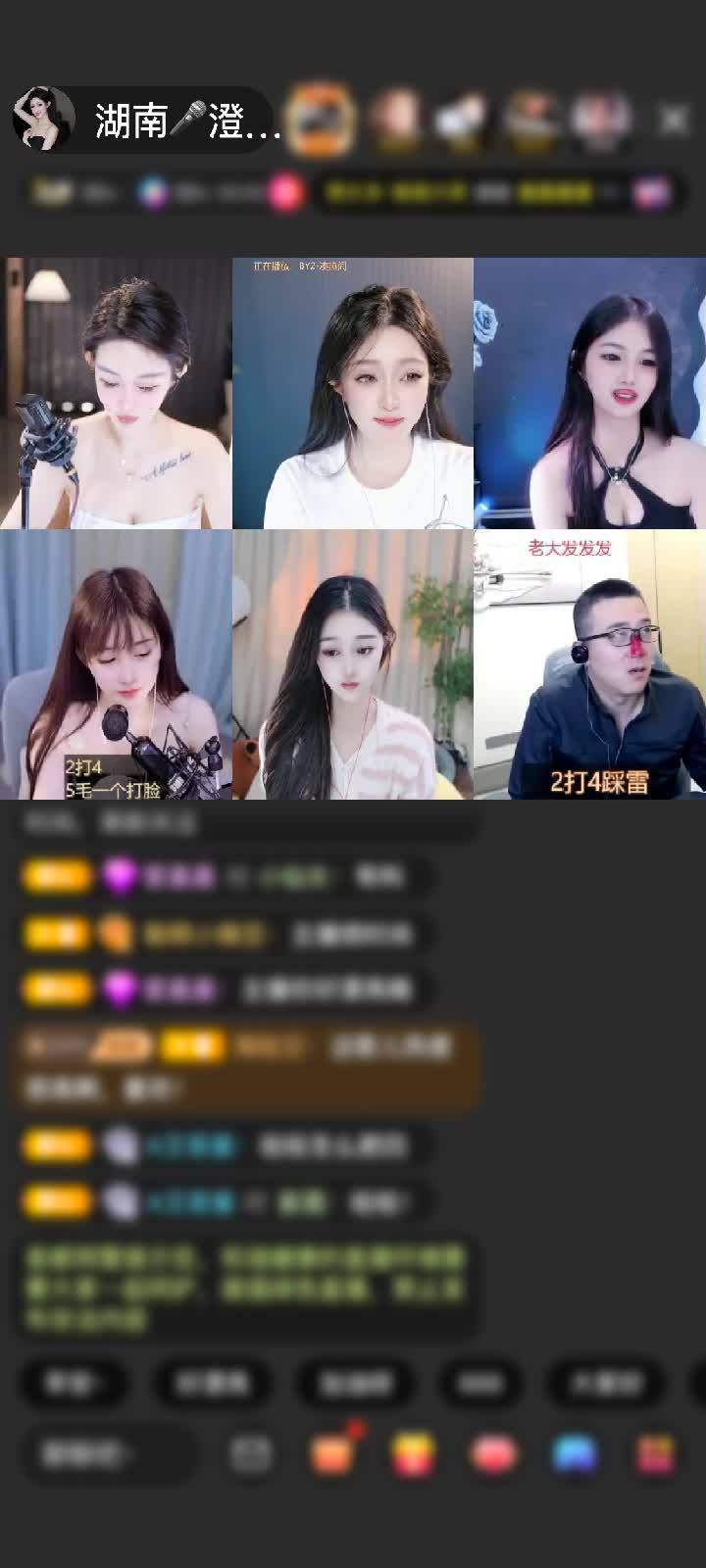Open the pink reaction gift icon
Screen dimensions: 706x1568
pos(488,1451)
